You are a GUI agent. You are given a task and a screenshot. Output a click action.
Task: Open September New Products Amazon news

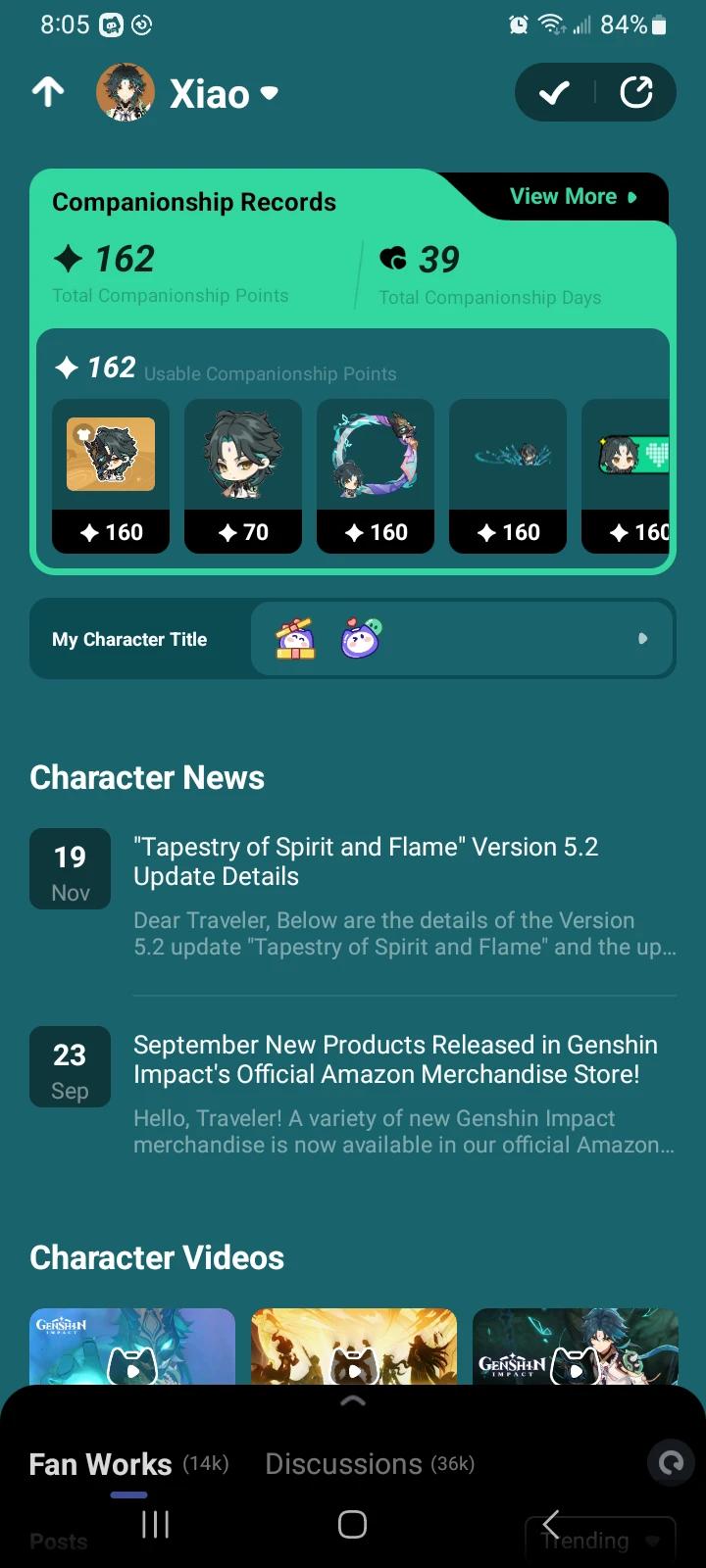click(395, 1059)
